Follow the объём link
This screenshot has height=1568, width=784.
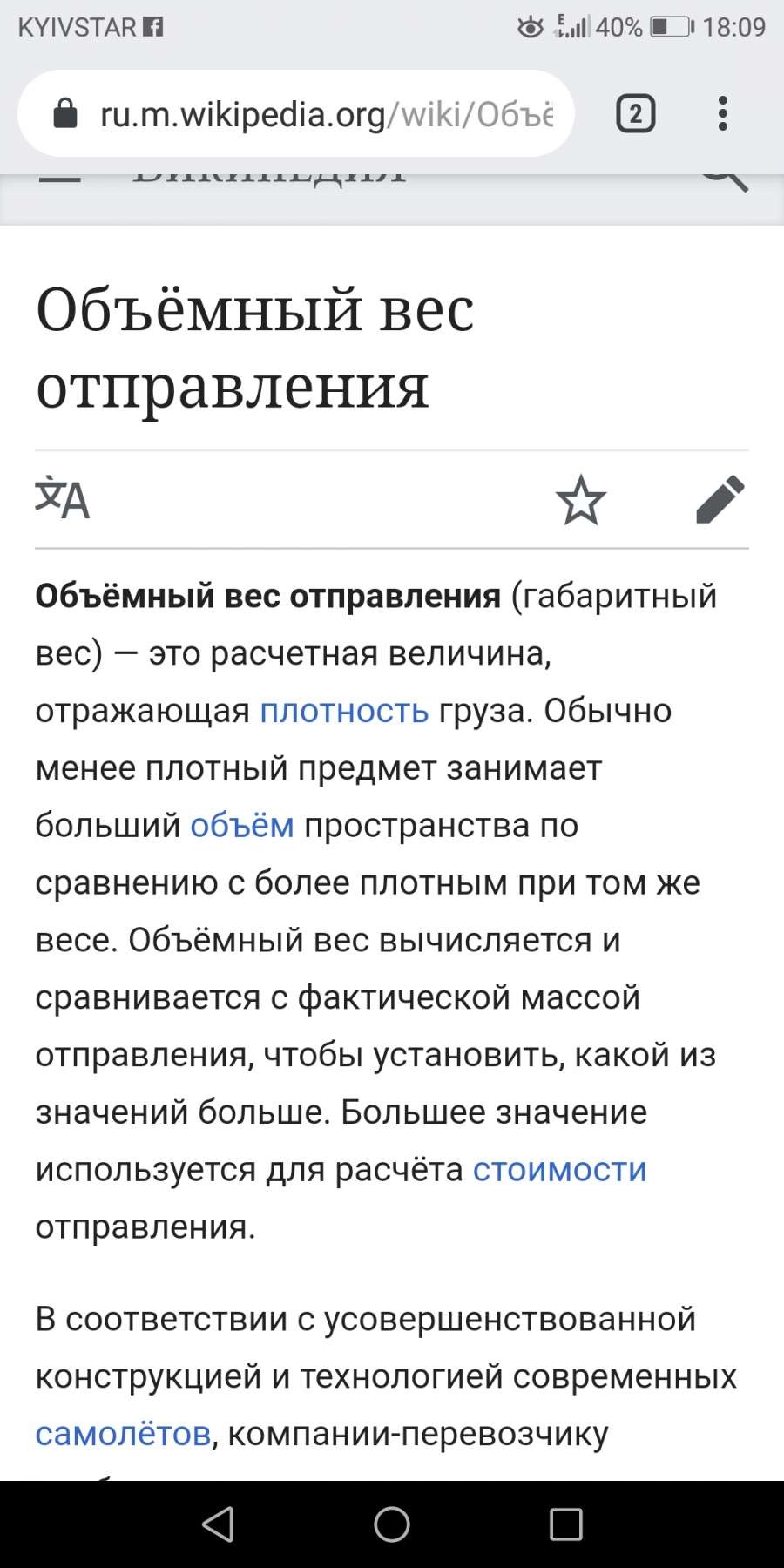242,826
